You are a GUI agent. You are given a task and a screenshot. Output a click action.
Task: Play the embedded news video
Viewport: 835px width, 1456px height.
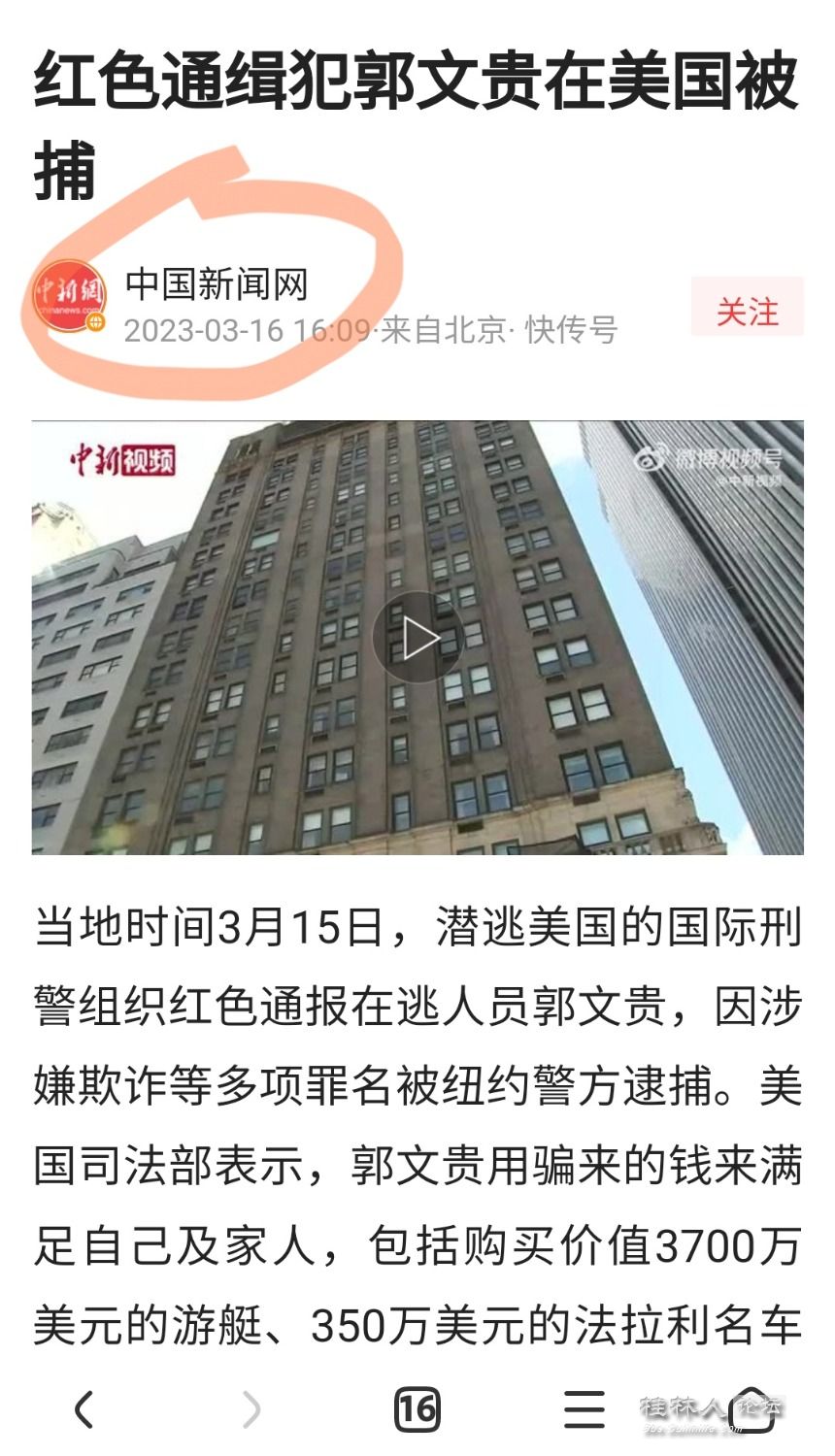pos(418,638)
